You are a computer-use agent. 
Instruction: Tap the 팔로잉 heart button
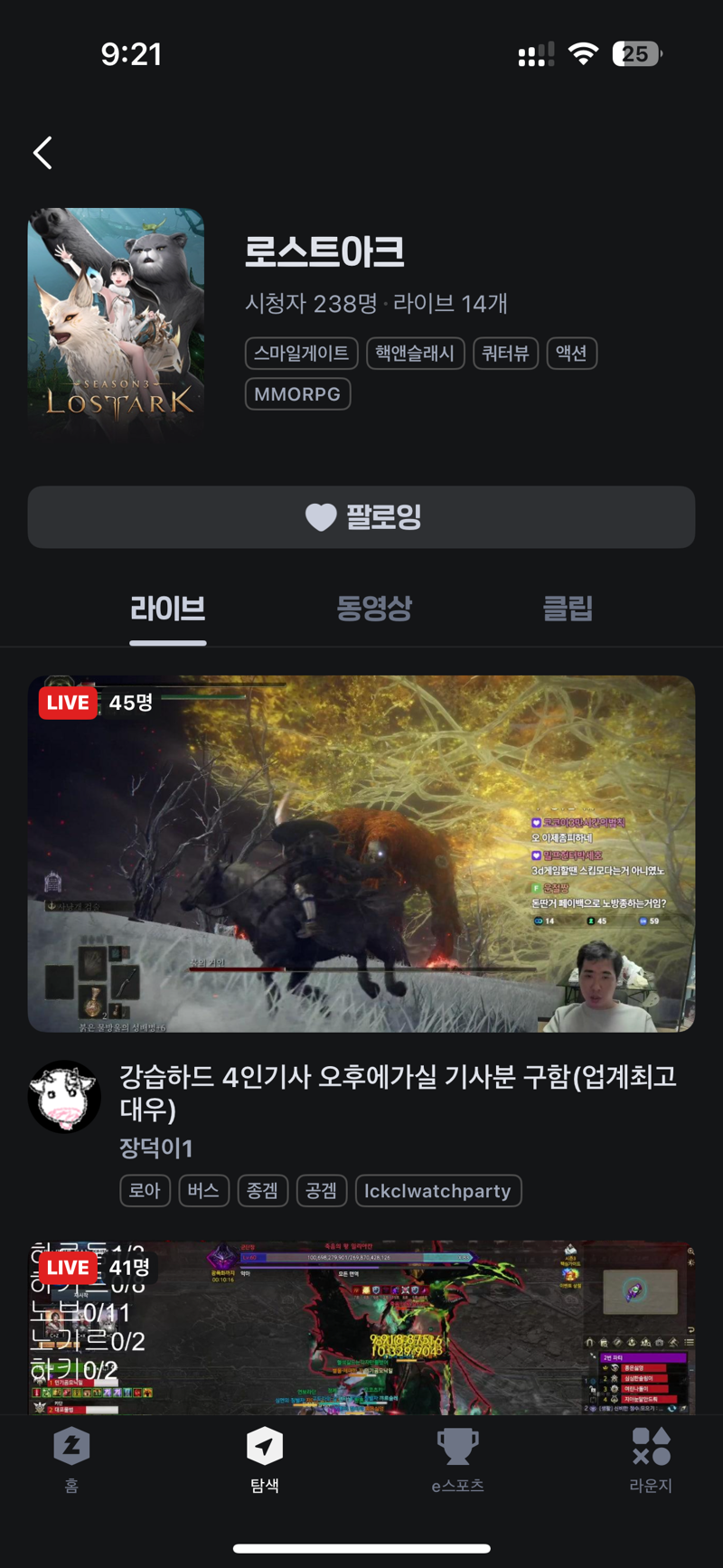[361, 517]
